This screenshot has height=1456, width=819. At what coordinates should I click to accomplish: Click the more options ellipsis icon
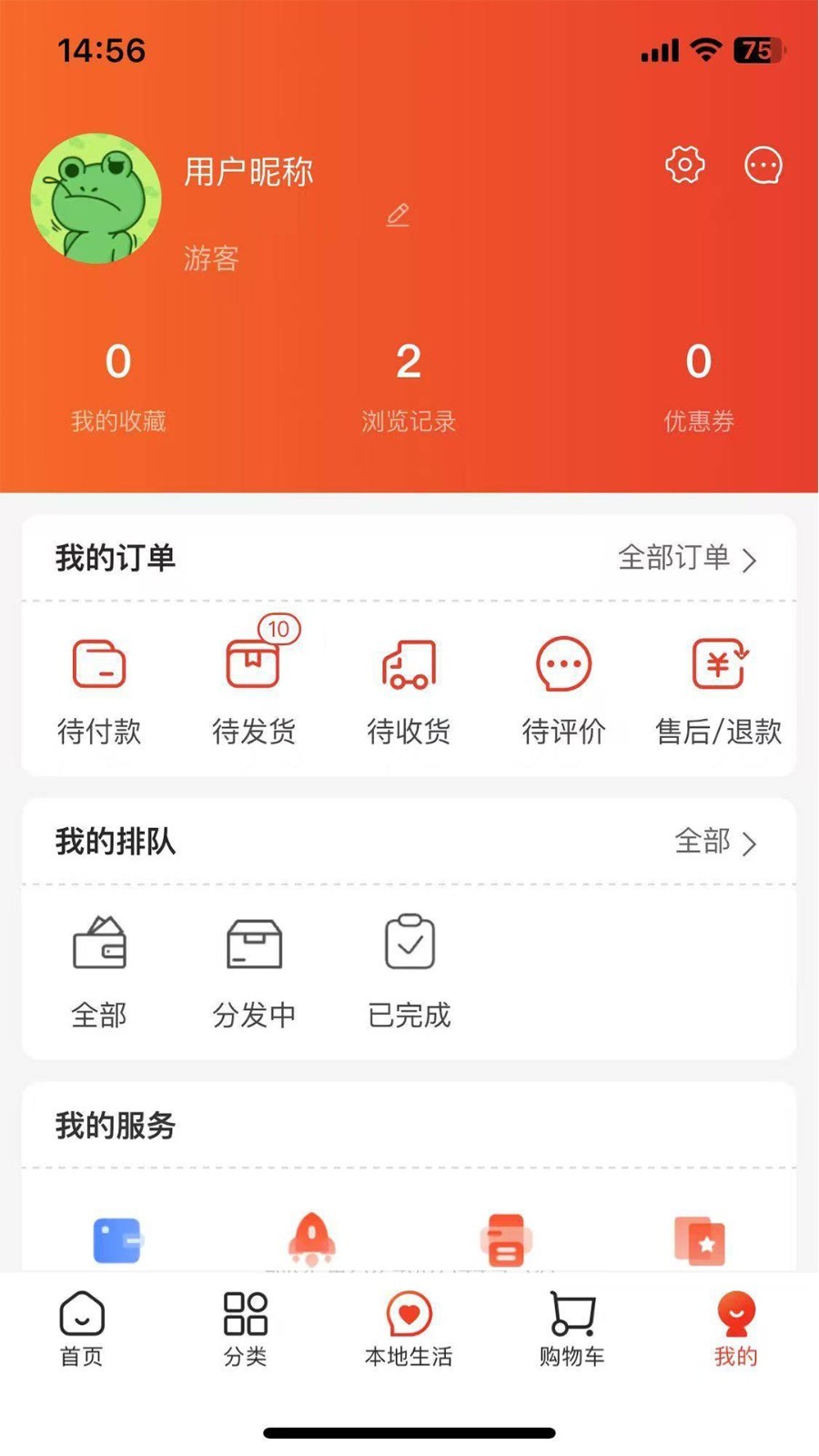(763, 165)
